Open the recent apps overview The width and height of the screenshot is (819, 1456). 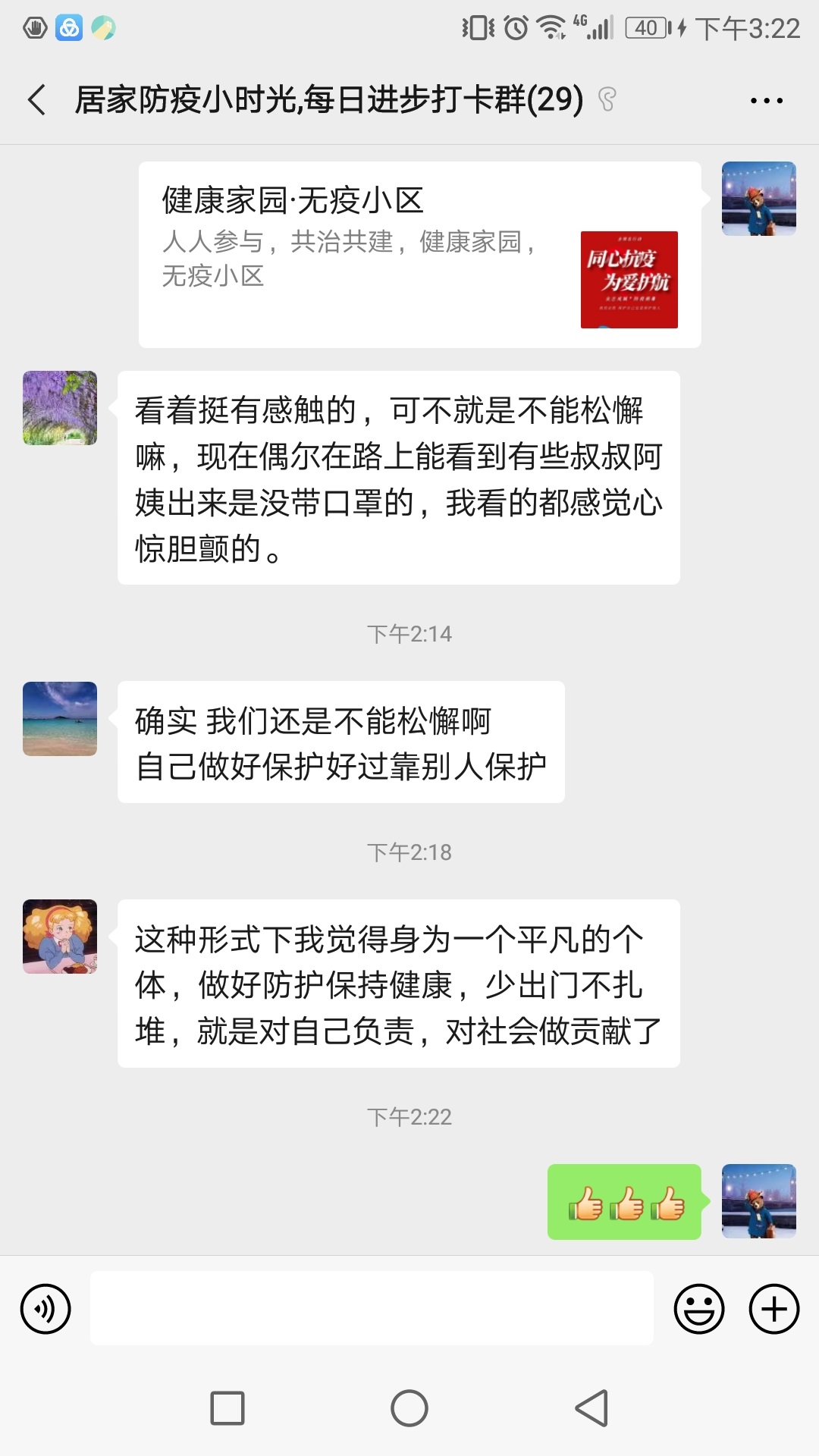[227, 1409]
